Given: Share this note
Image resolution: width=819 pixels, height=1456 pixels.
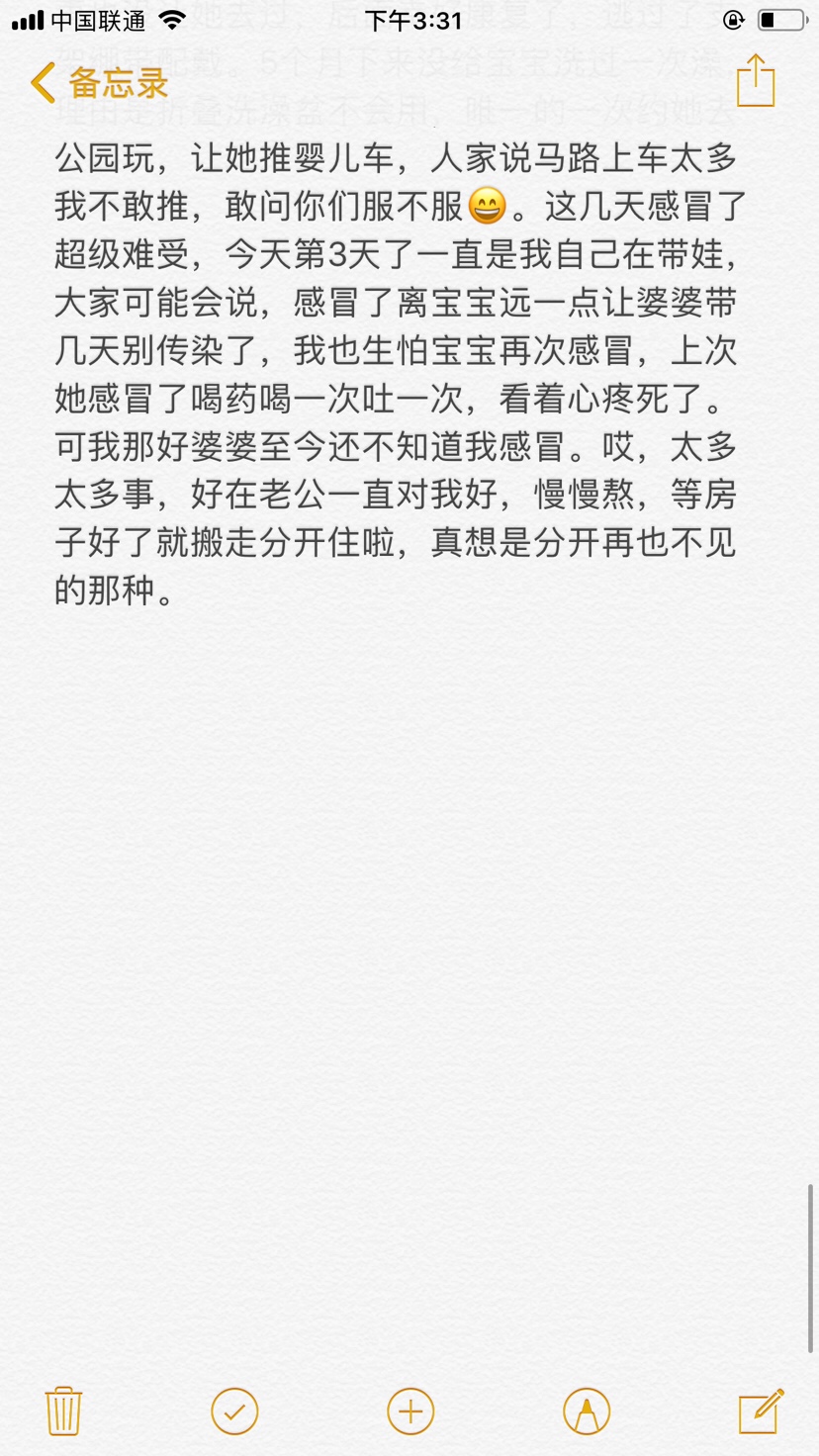Looking at the screenshot, I should click(x=756, y=80).
